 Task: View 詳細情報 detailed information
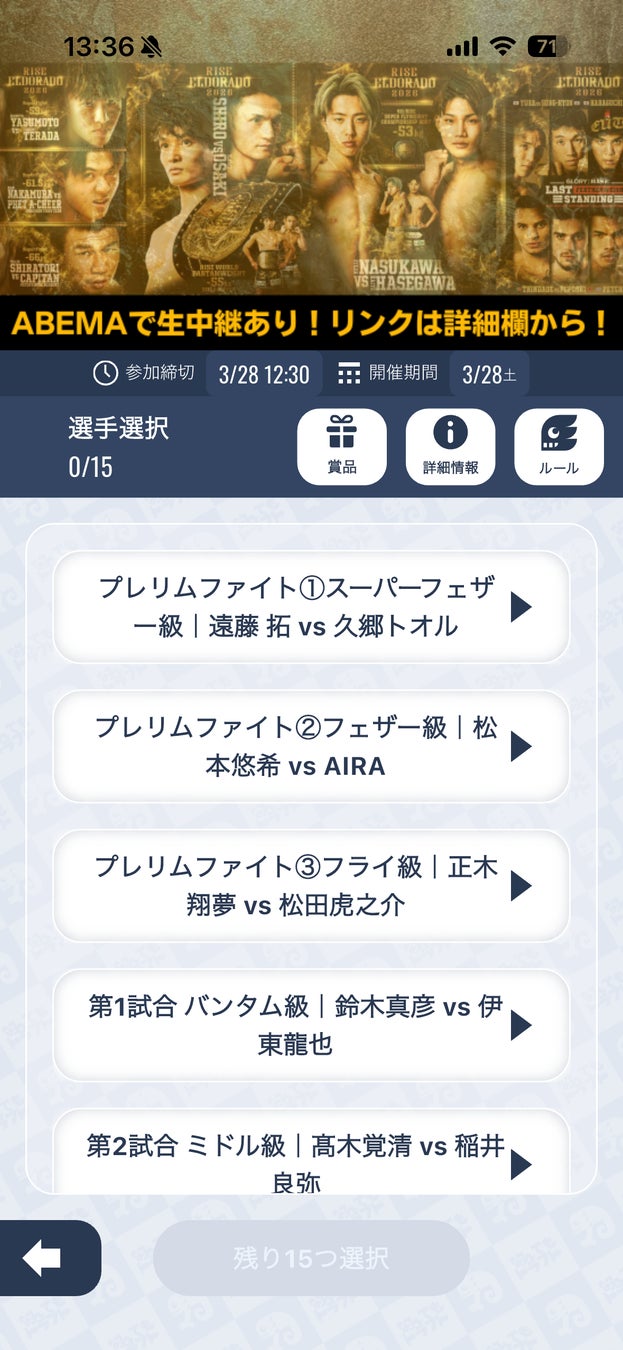click(450, 447)
